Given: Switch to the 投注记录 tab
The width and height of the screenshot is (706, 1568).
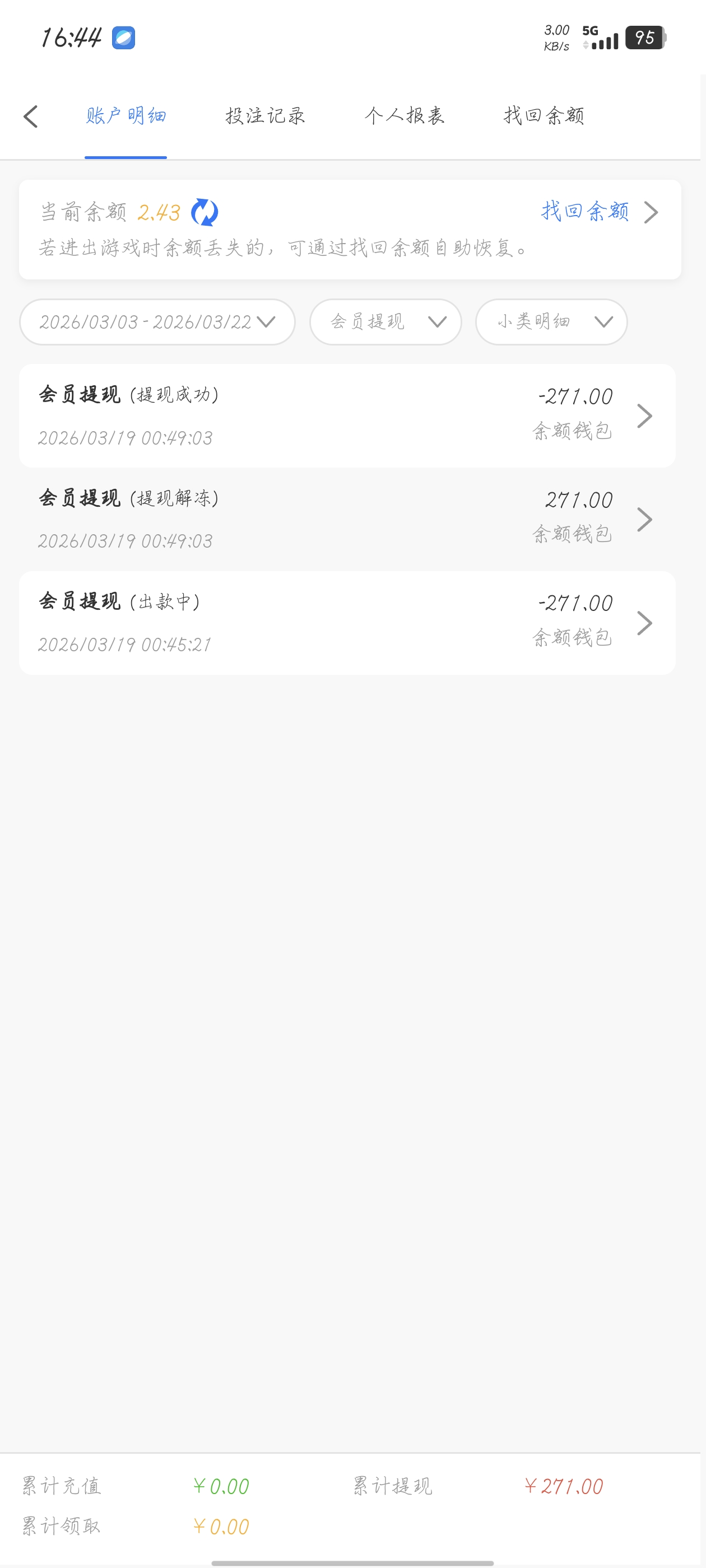Looking at the screenshot, I should [x=266, y=116].
